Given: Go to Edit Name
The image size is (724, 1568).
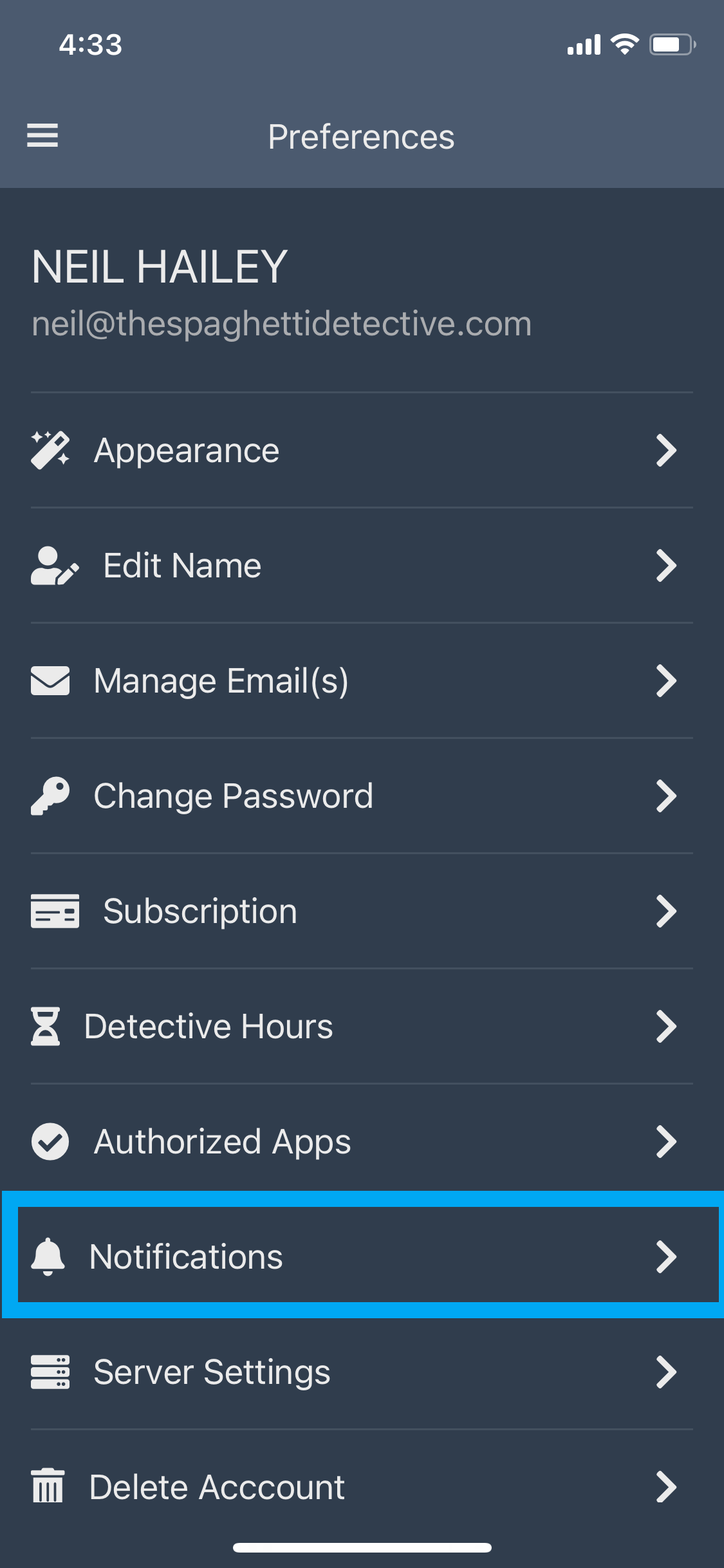Looking at the screenshot, I should (x=360, y=566).
